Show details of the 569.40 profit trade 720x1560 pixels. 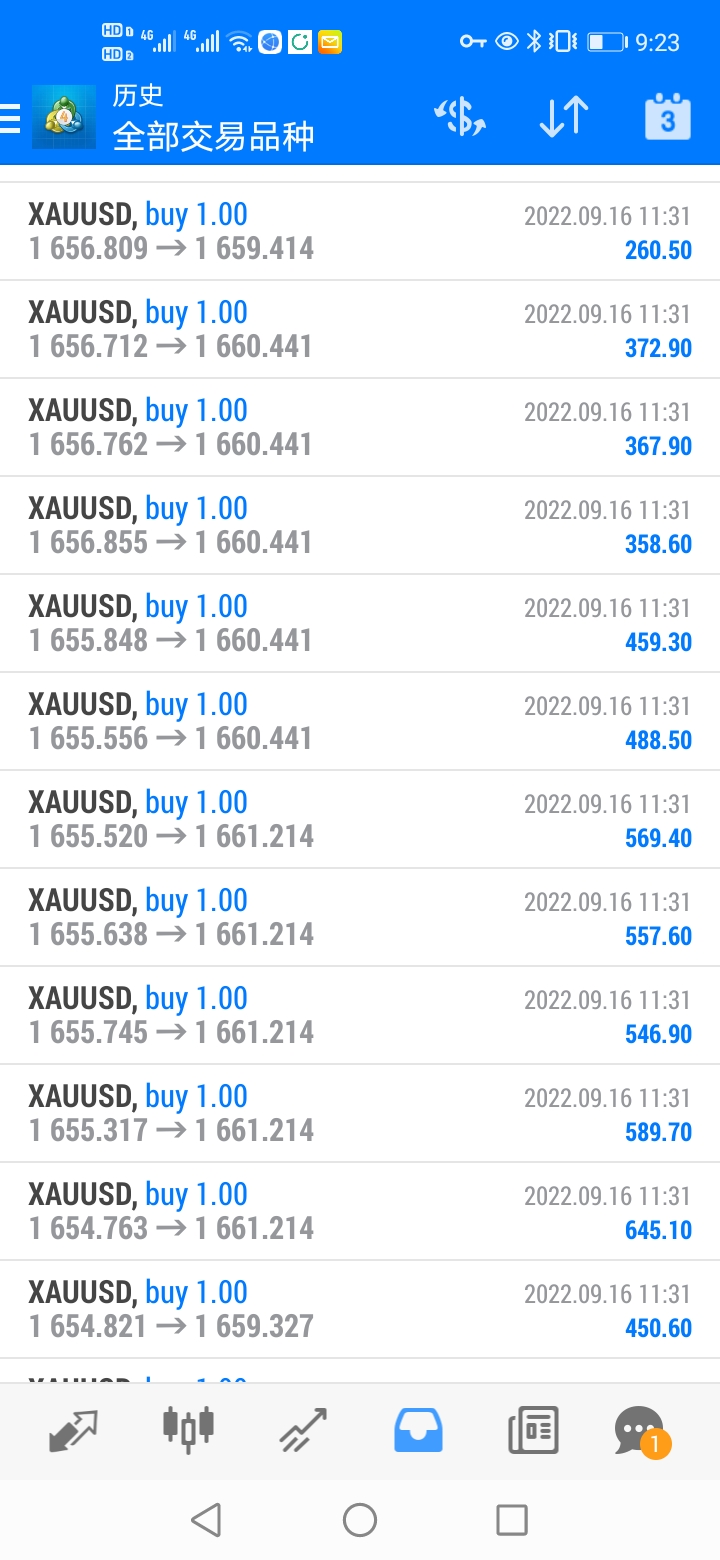click(x=360, y=820)
